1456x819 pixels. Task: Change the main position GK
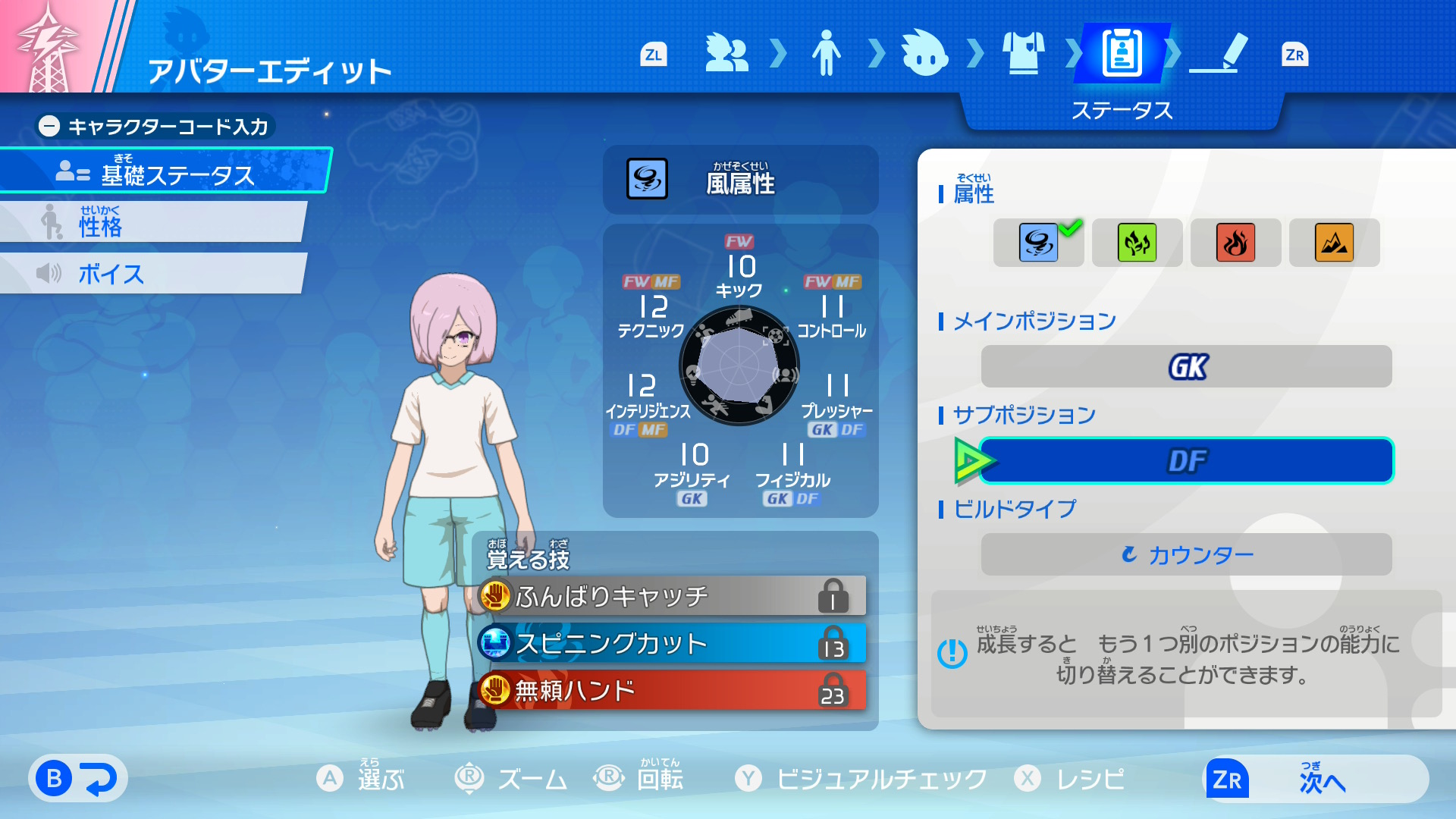click(1186, 367)
